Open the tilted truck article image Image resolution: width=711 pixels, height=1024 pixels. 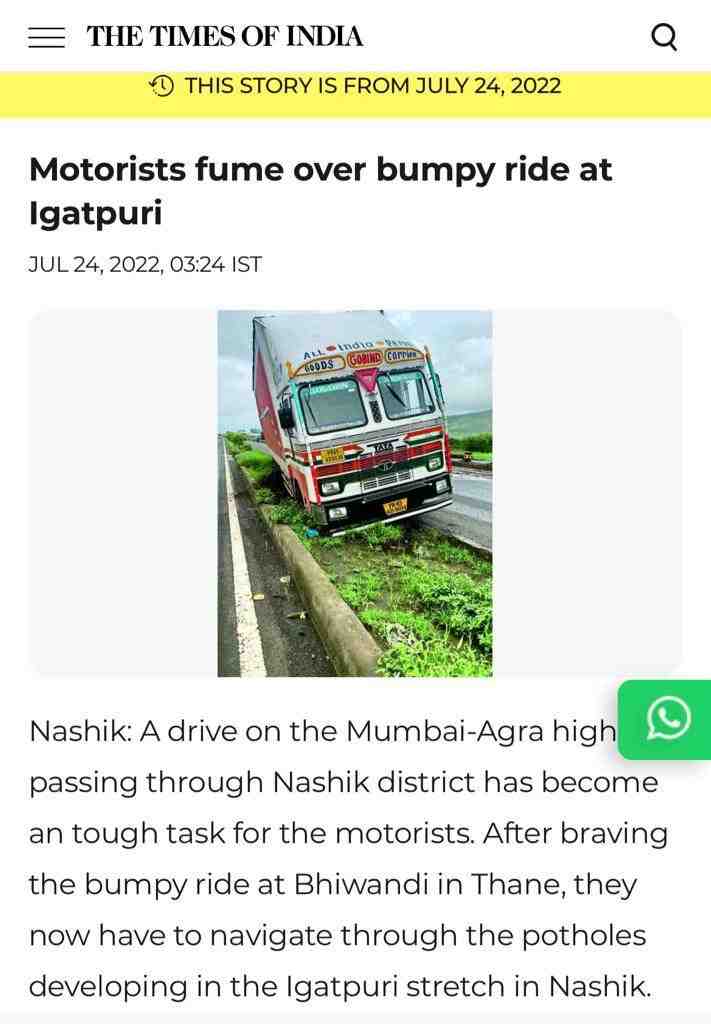pyautogui.click(x=355, y=493)
